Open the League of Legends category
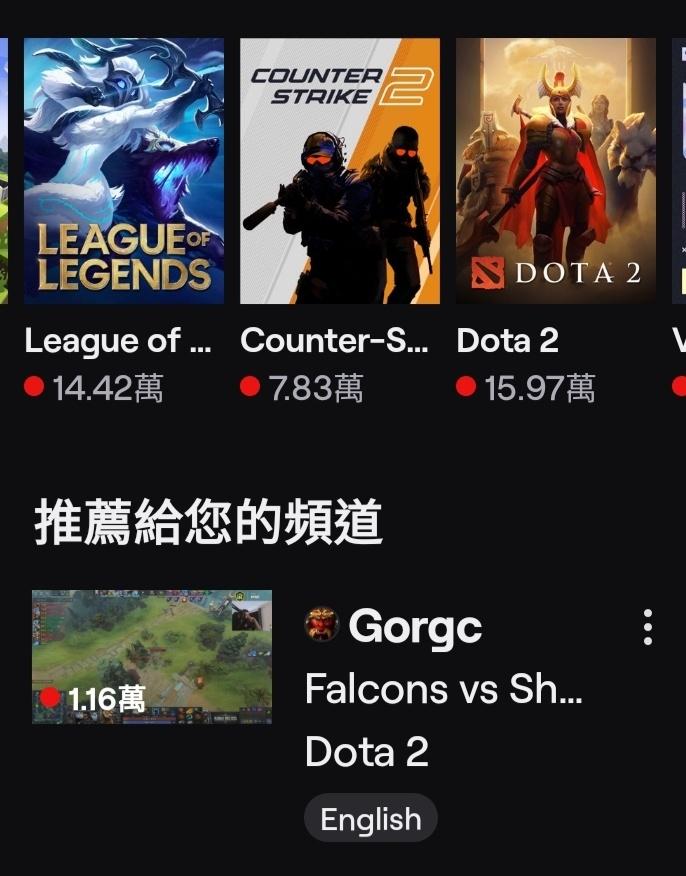This screenshot has height=876, width=686. (x=124, y=171)
